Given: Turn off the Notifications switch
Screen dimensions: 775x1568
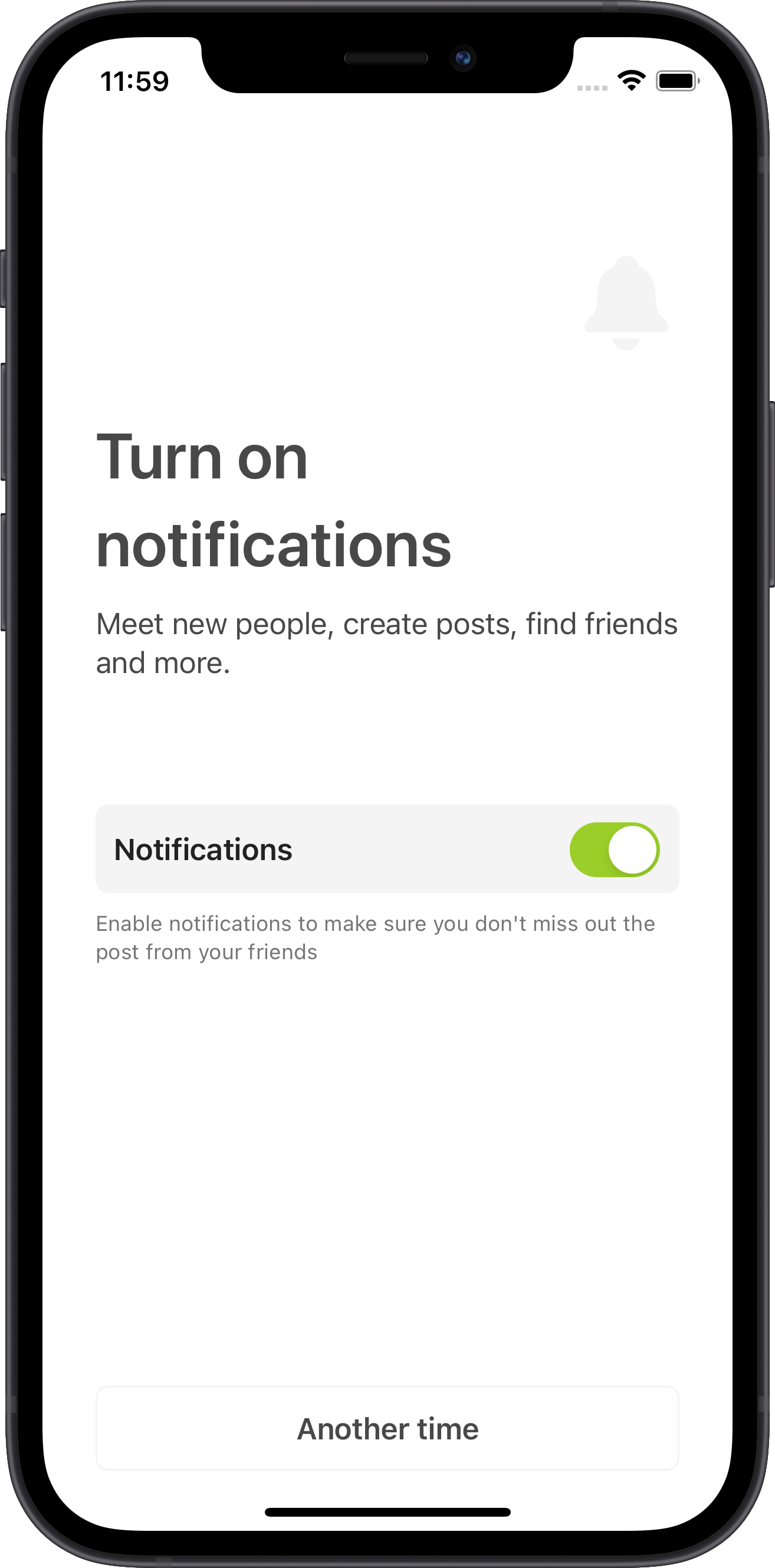Looking at the screenshot, I should coord(614,849).
